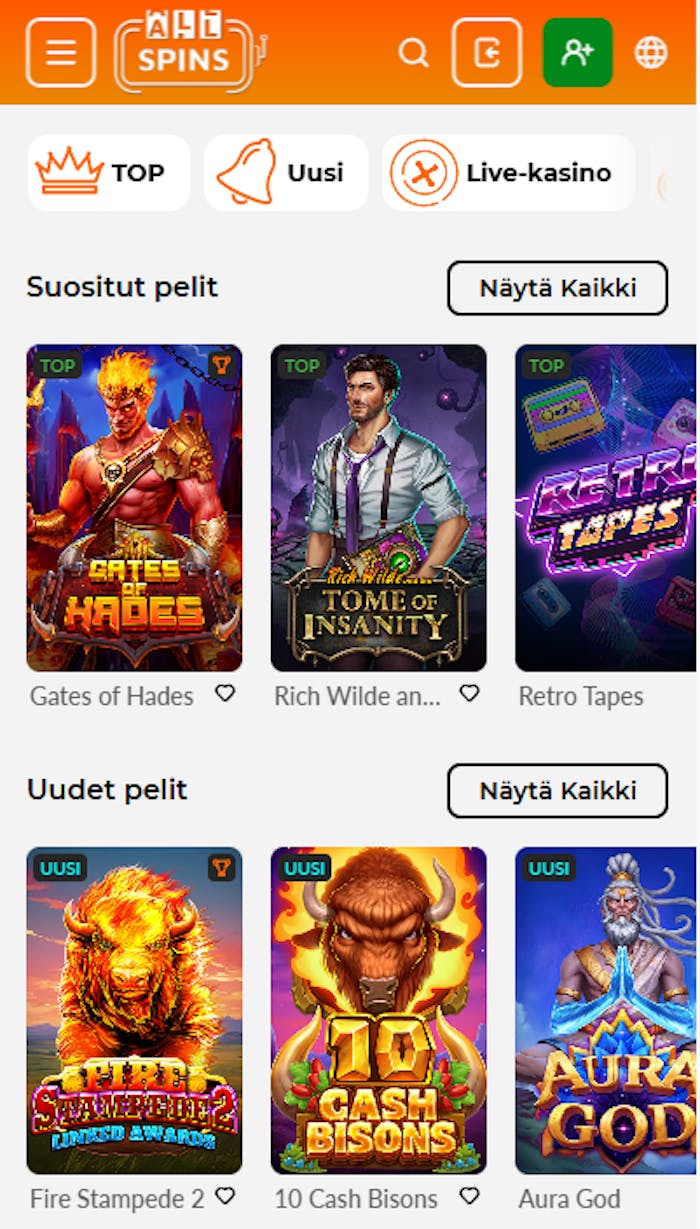Show all Suositut pelit games
The image size is (700, 1229).
click(557, 288)
